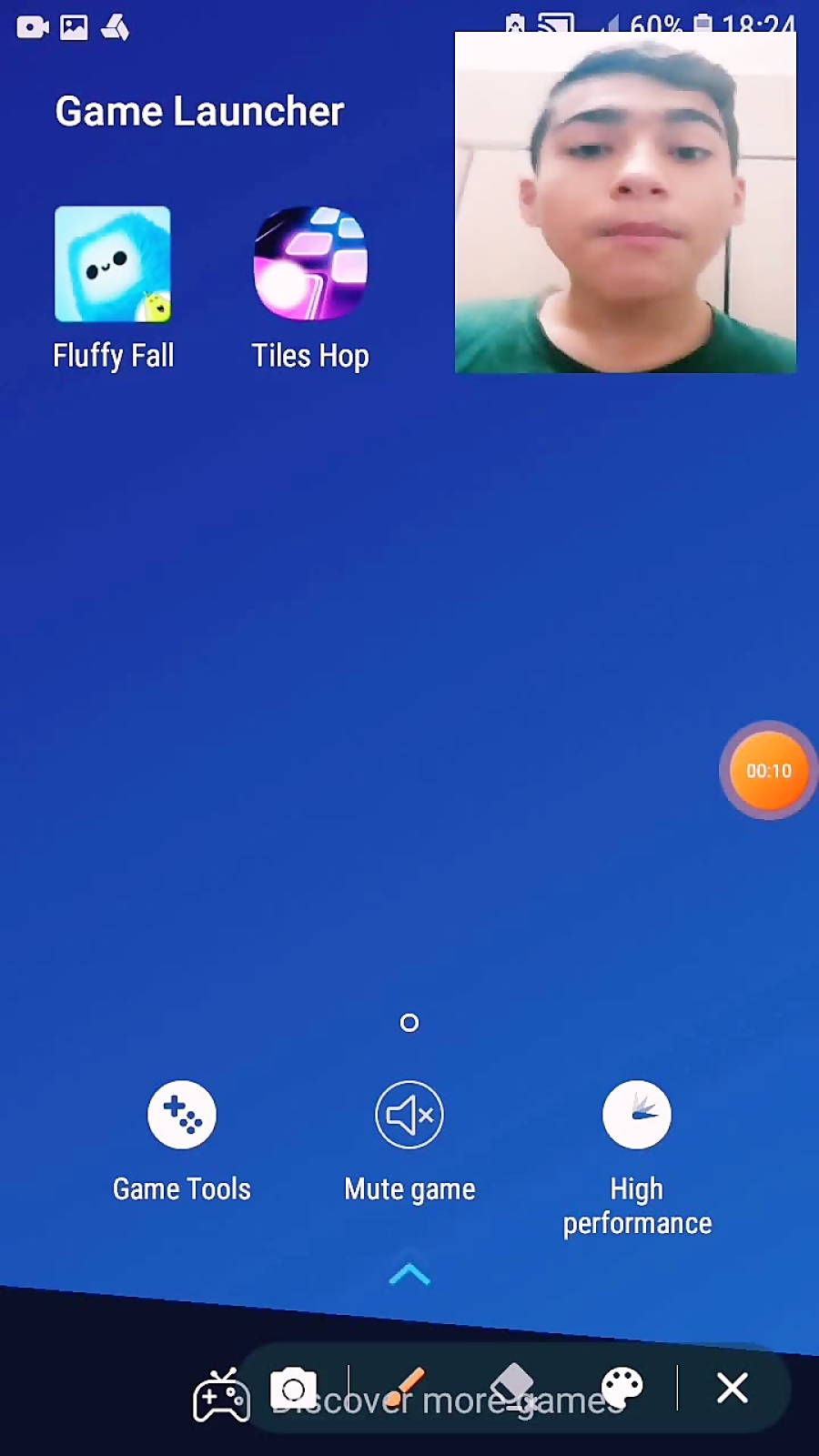
Task: Open the color palette
Action: tap(622, 1388)
